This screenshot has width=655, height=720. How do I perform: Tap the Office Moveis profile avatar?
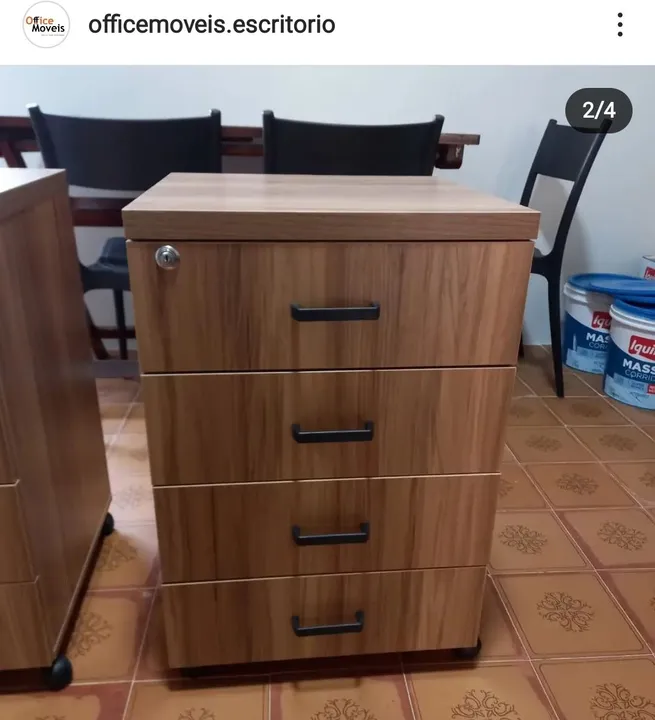[46, 25]
